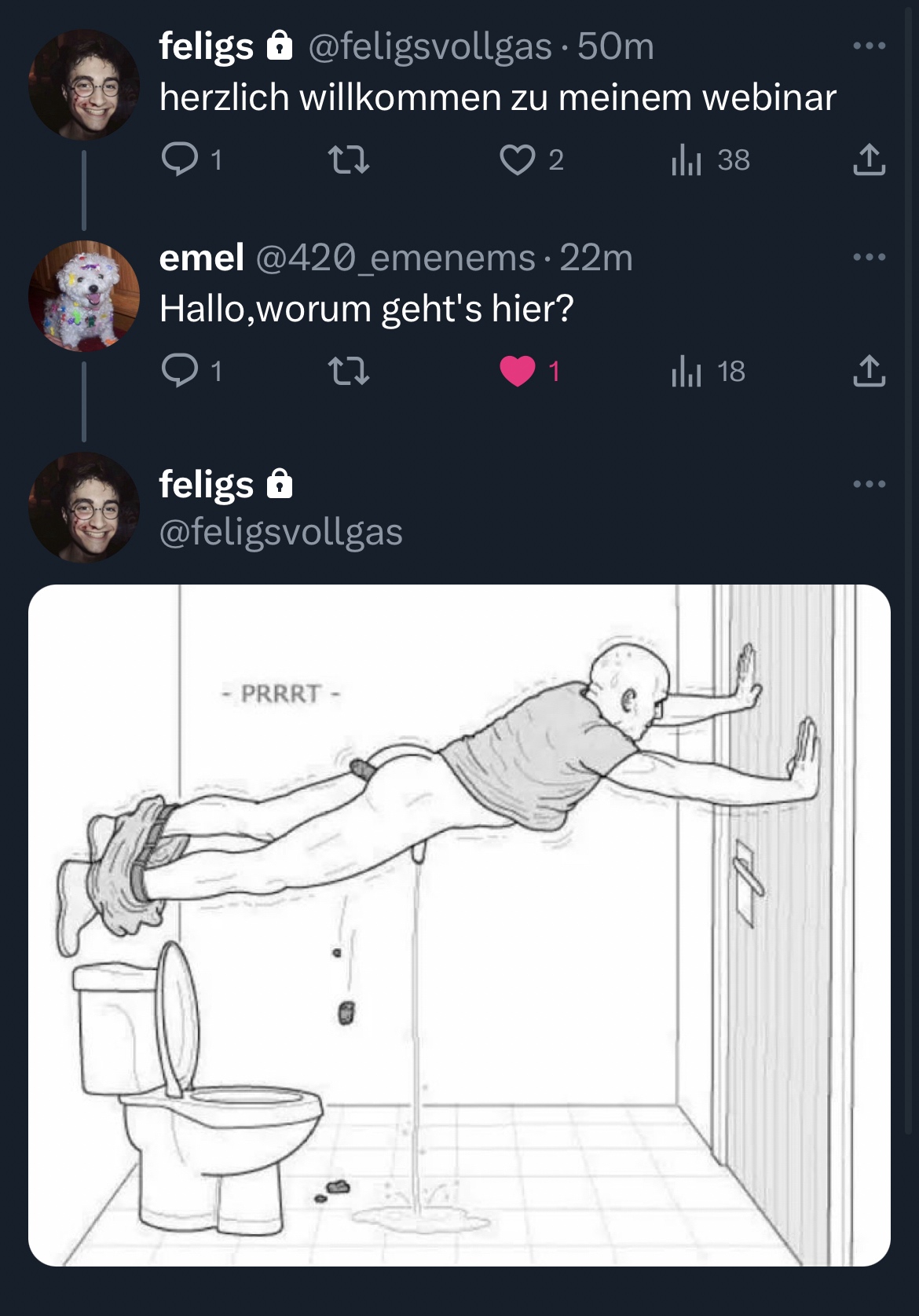Open feligs' avatar on the image reply

click(84, 508)
